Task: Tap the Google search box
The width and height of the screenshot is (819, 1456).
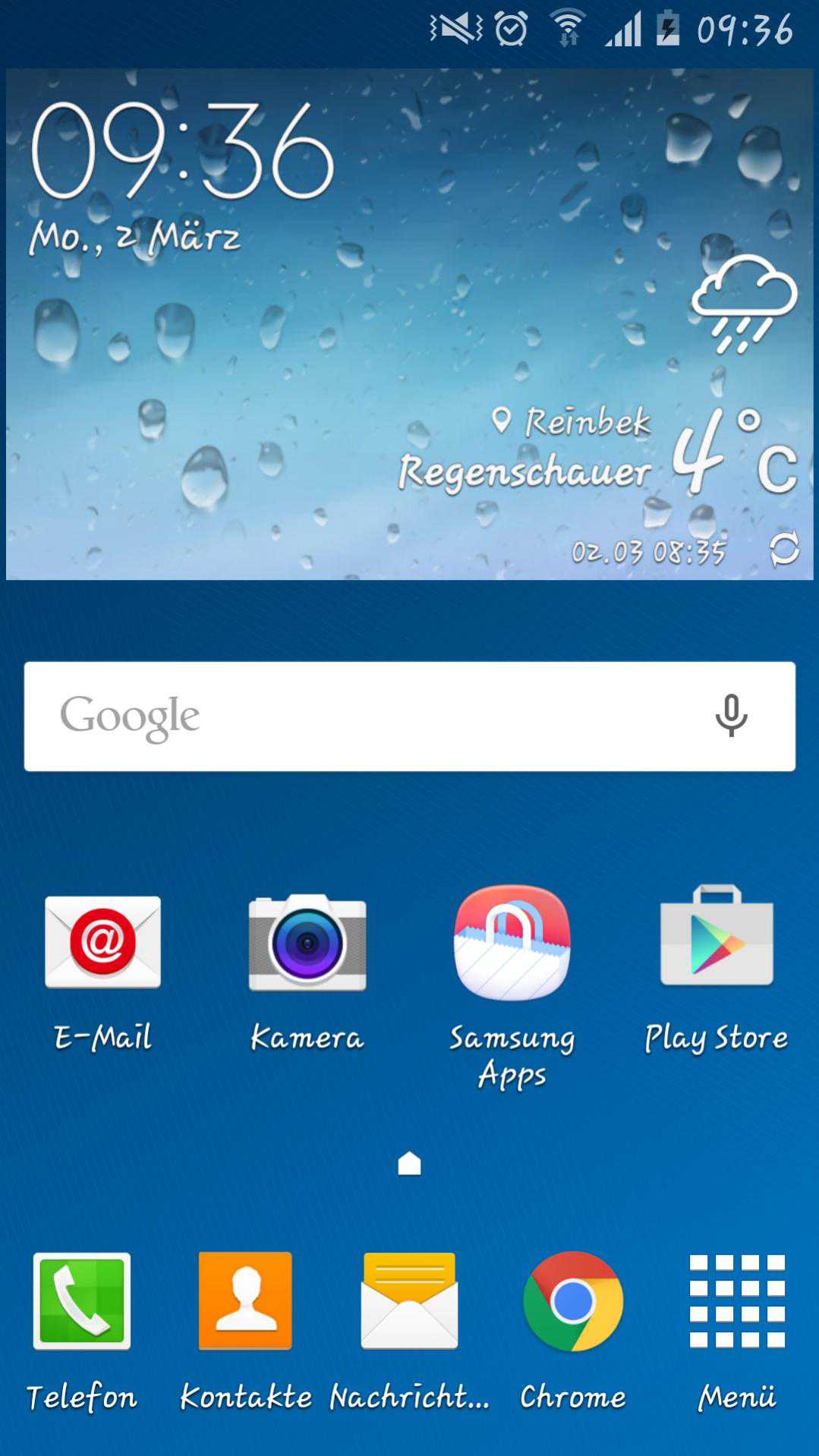Action: pos(364,716)
